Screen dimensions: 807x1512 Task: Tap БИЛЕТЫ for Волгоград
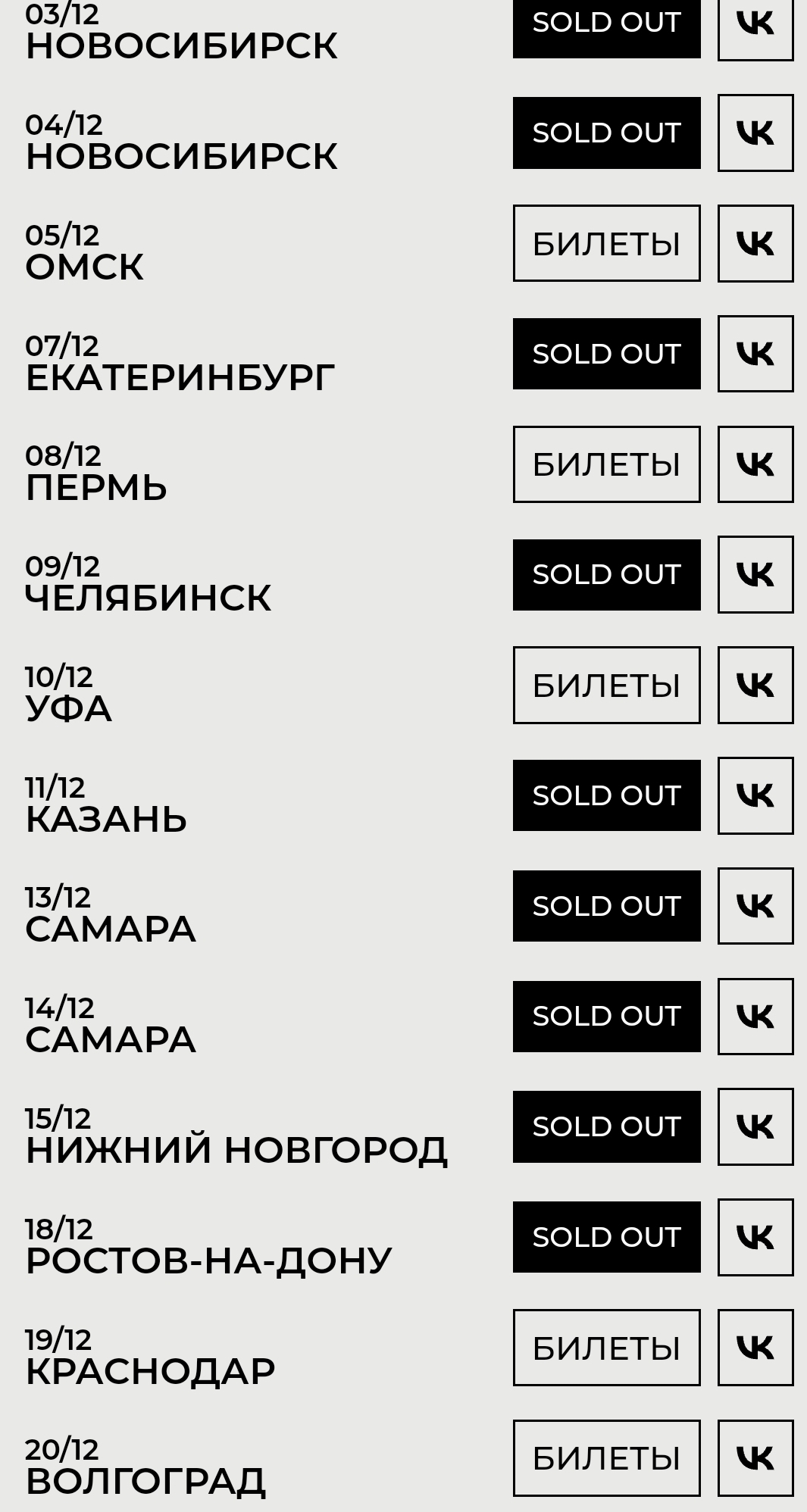[x=606, y=1458]
